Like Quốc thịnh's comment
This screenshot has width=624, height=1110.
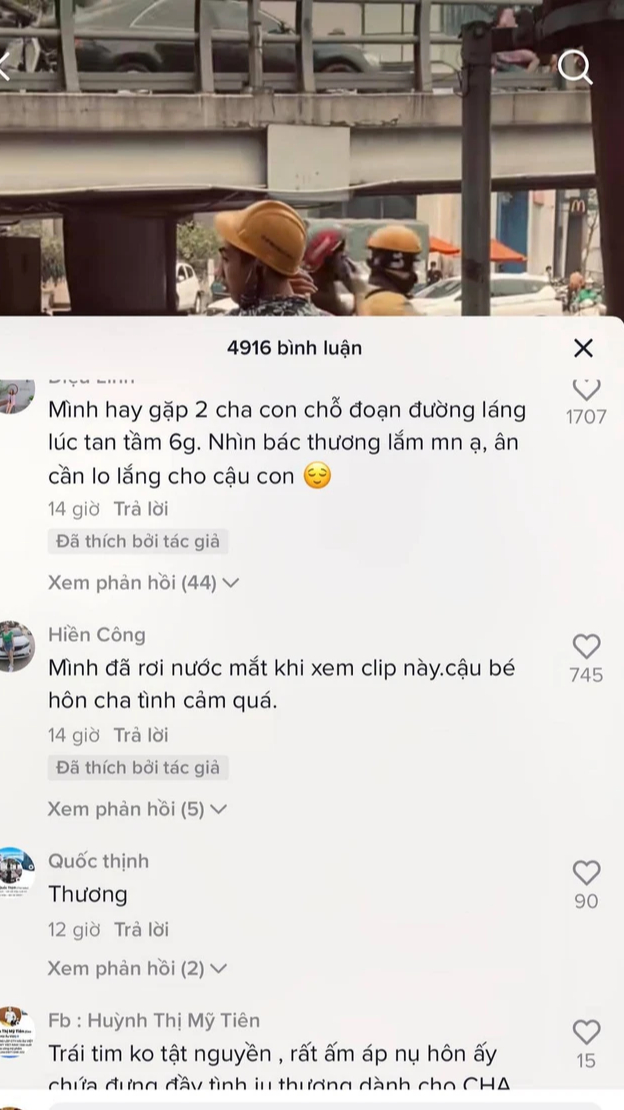point(586,872)
